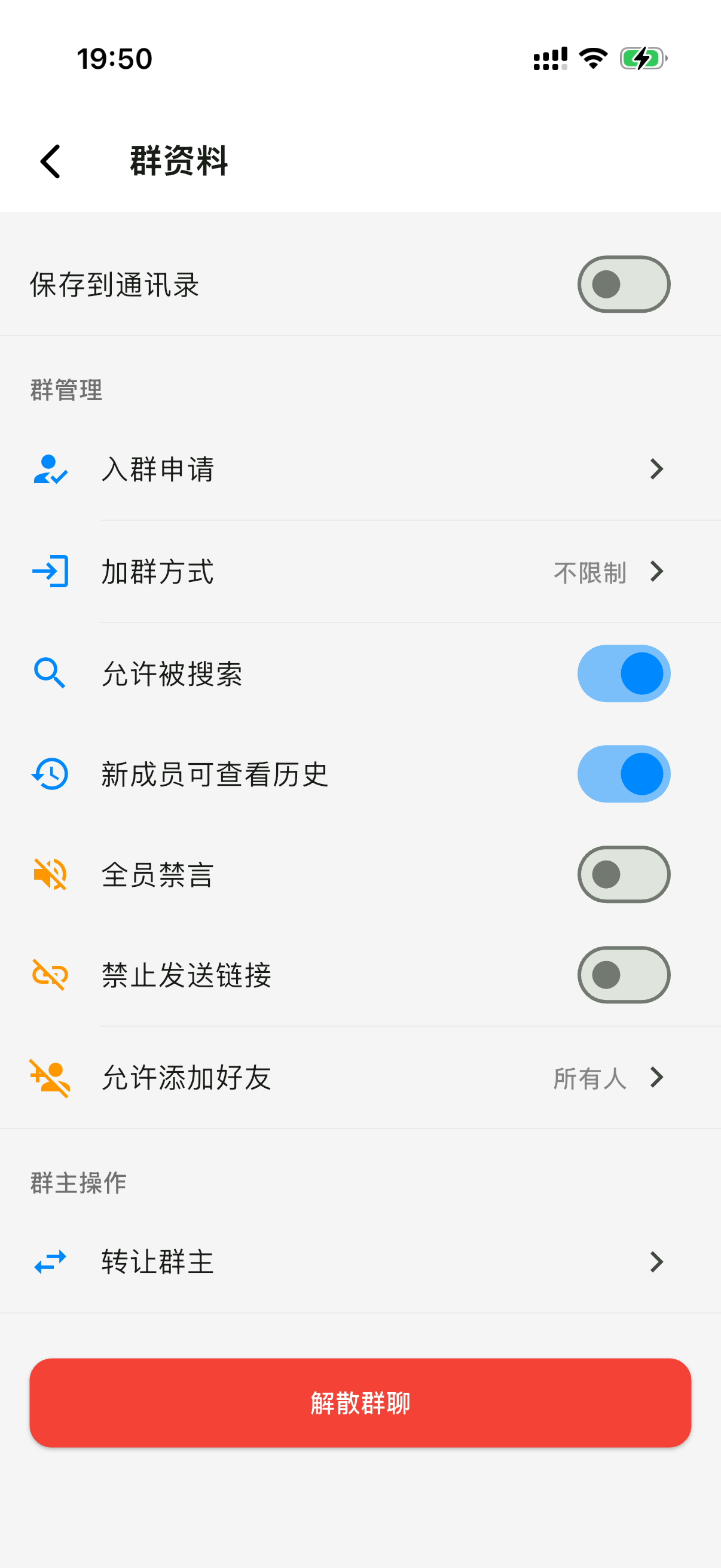The image size is (721, 1568).
Task: Click the broken link icon for 禁止发送链接
Action: pos(49,976)
